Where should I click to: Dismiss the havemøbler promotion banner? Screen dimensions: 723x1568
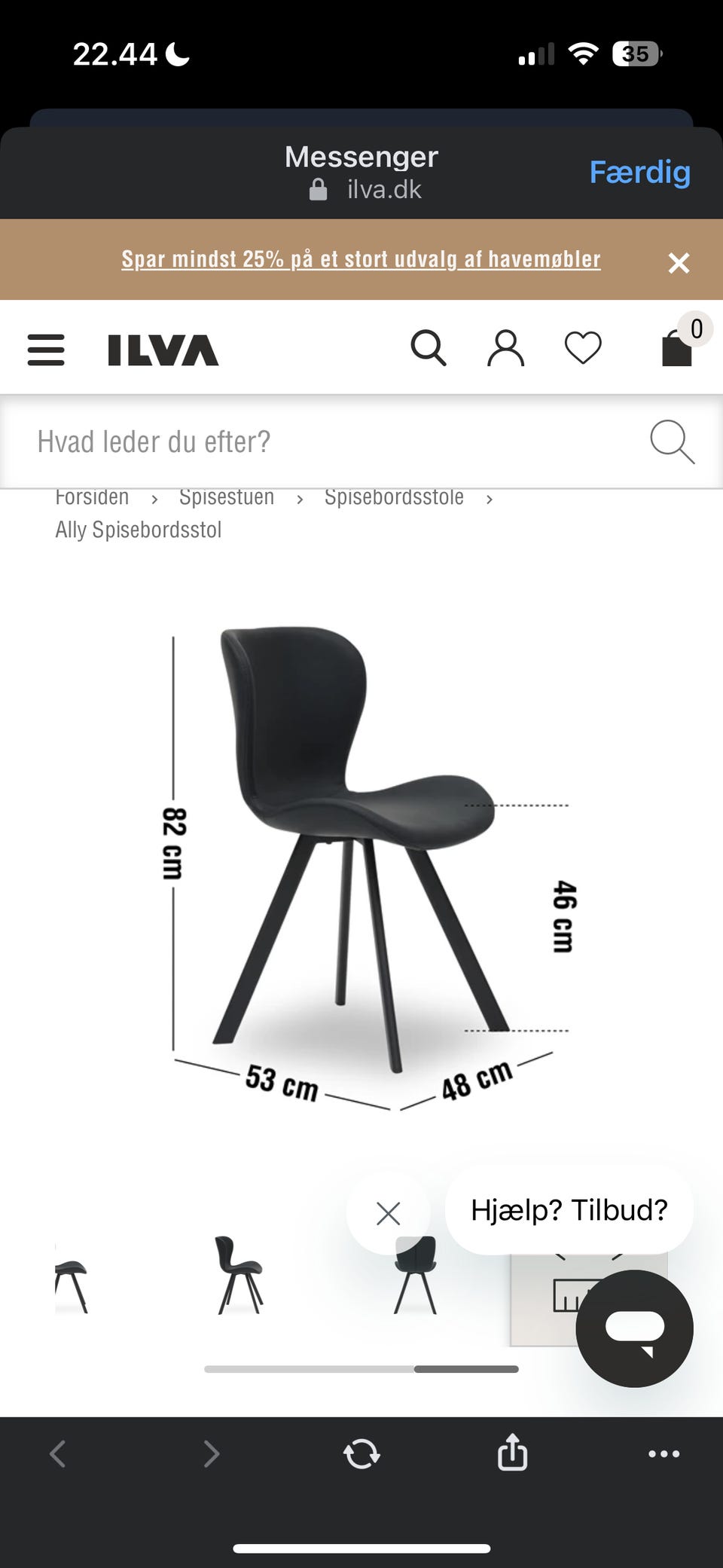click(x=679, y=262)
